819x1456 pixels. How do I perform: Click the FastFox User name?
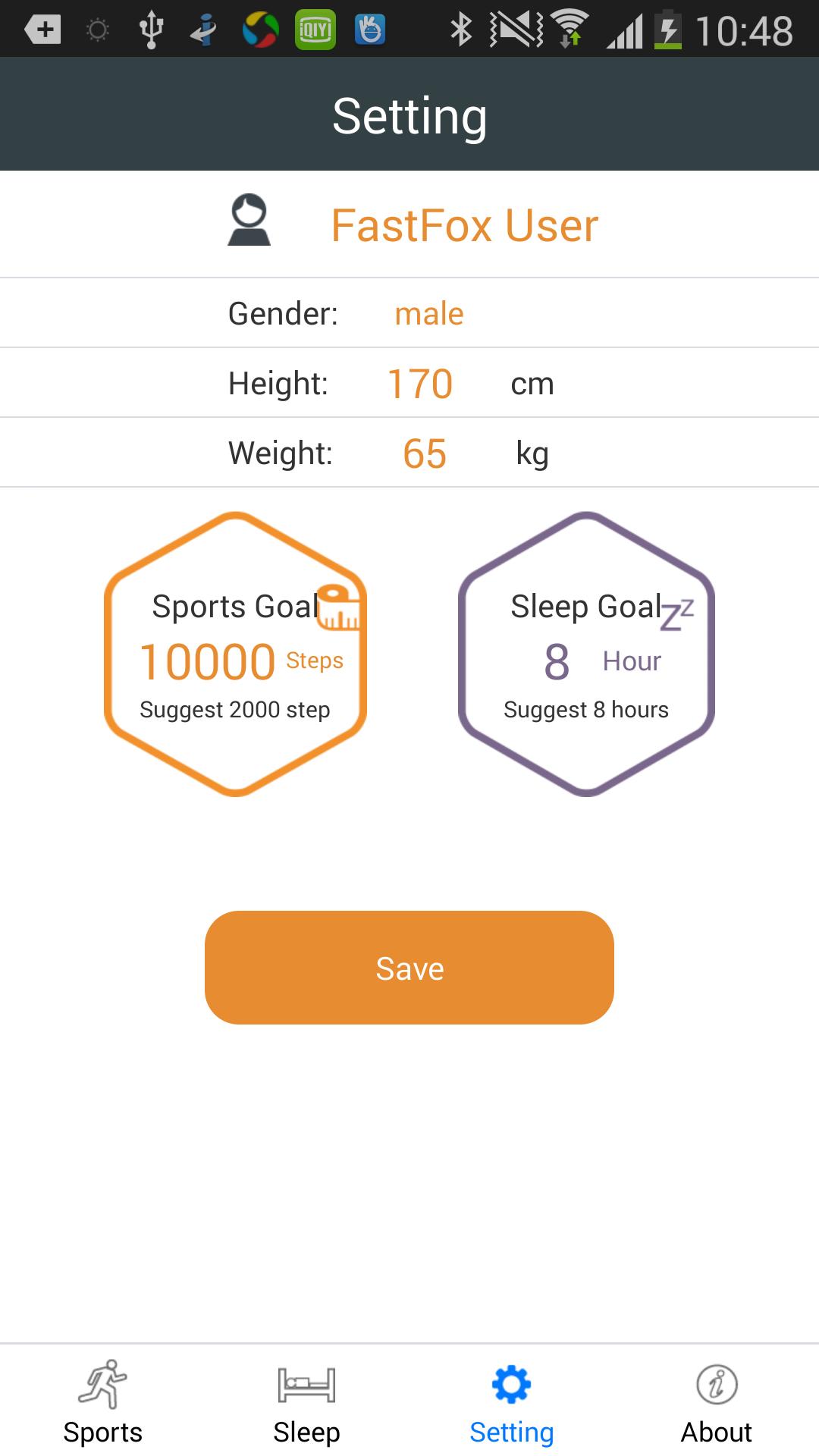(465, 224)
